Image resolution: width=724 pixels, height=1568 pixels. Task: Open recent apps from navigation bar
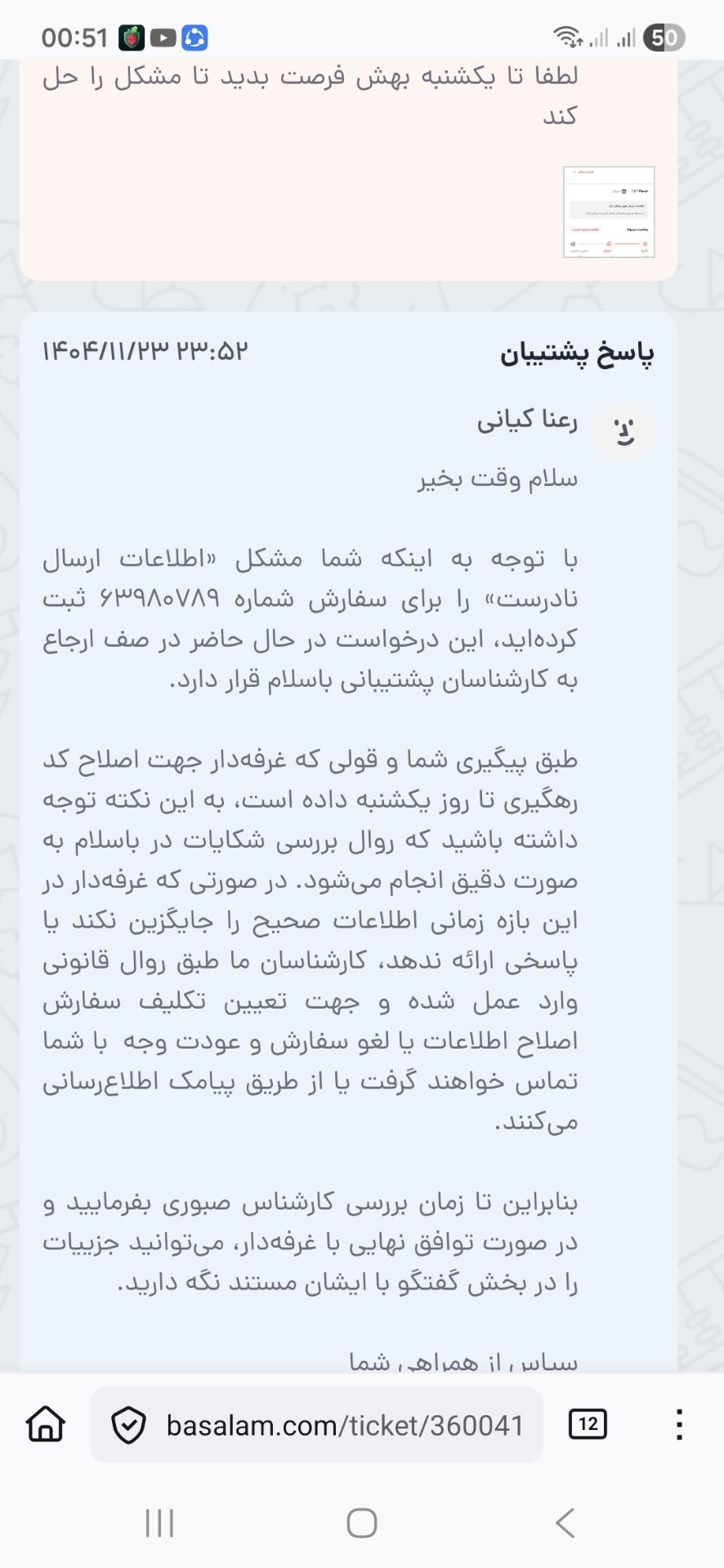point(159,1523)
